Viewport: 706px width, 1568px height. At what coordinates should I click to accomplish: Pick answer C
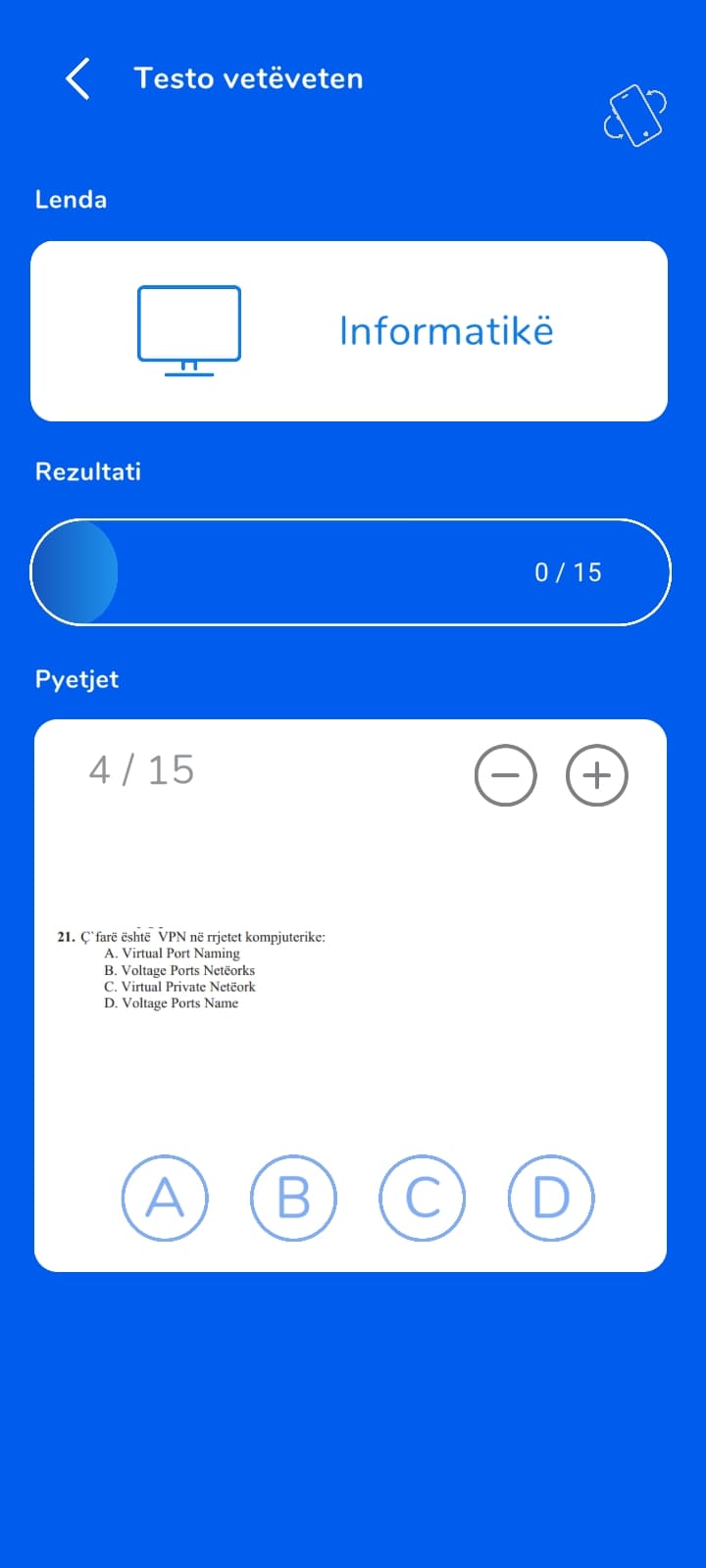tap(422, 1198)
